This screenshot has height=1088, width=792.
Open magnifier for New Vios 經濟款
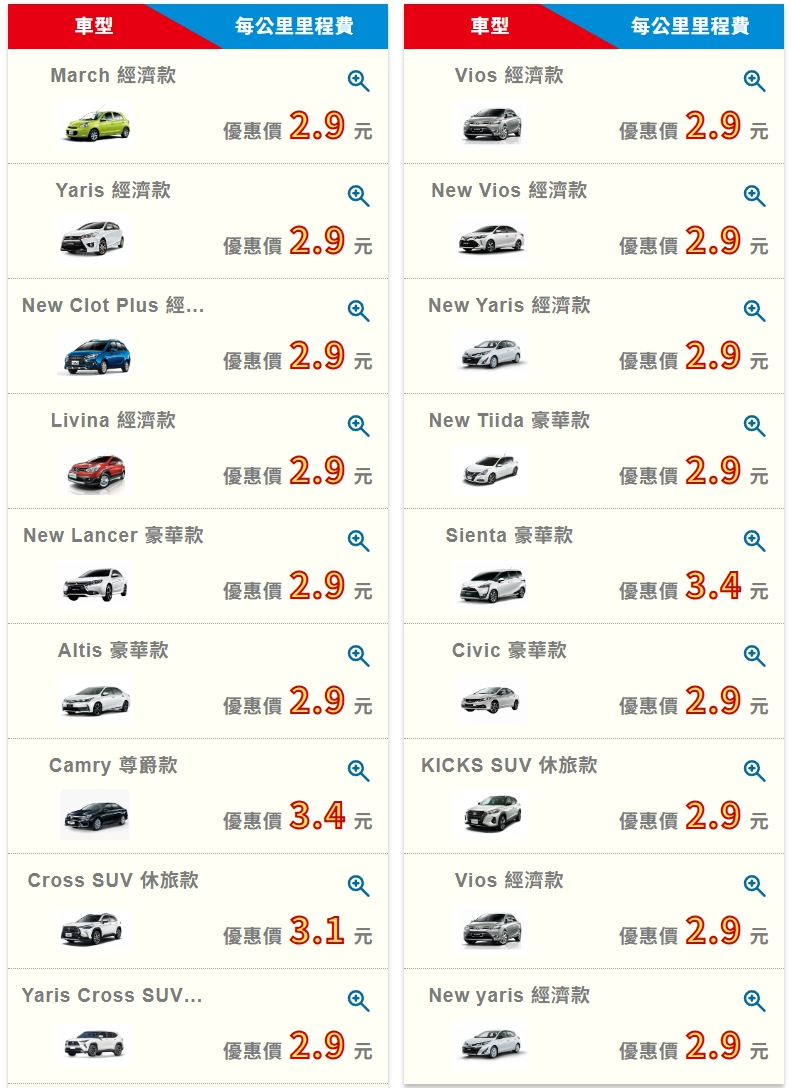point(754,196)
